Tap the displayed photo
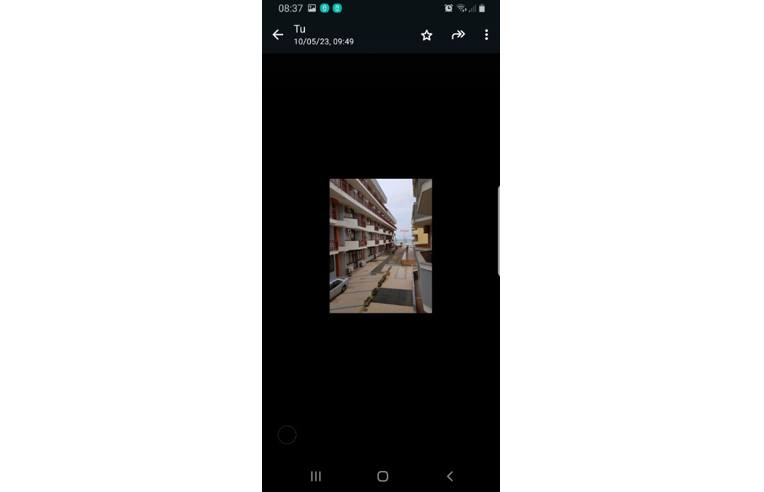 [x=380, y=246]
